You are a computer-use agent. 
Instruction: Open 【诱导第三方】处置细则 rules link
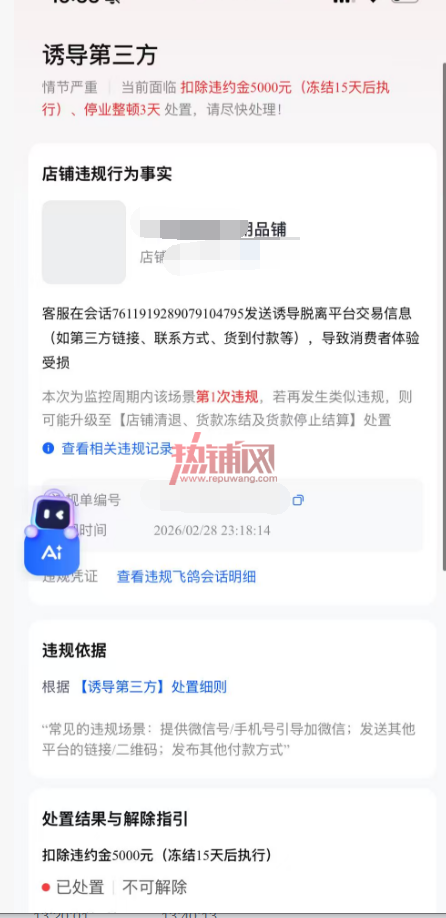tap(152, 687)
